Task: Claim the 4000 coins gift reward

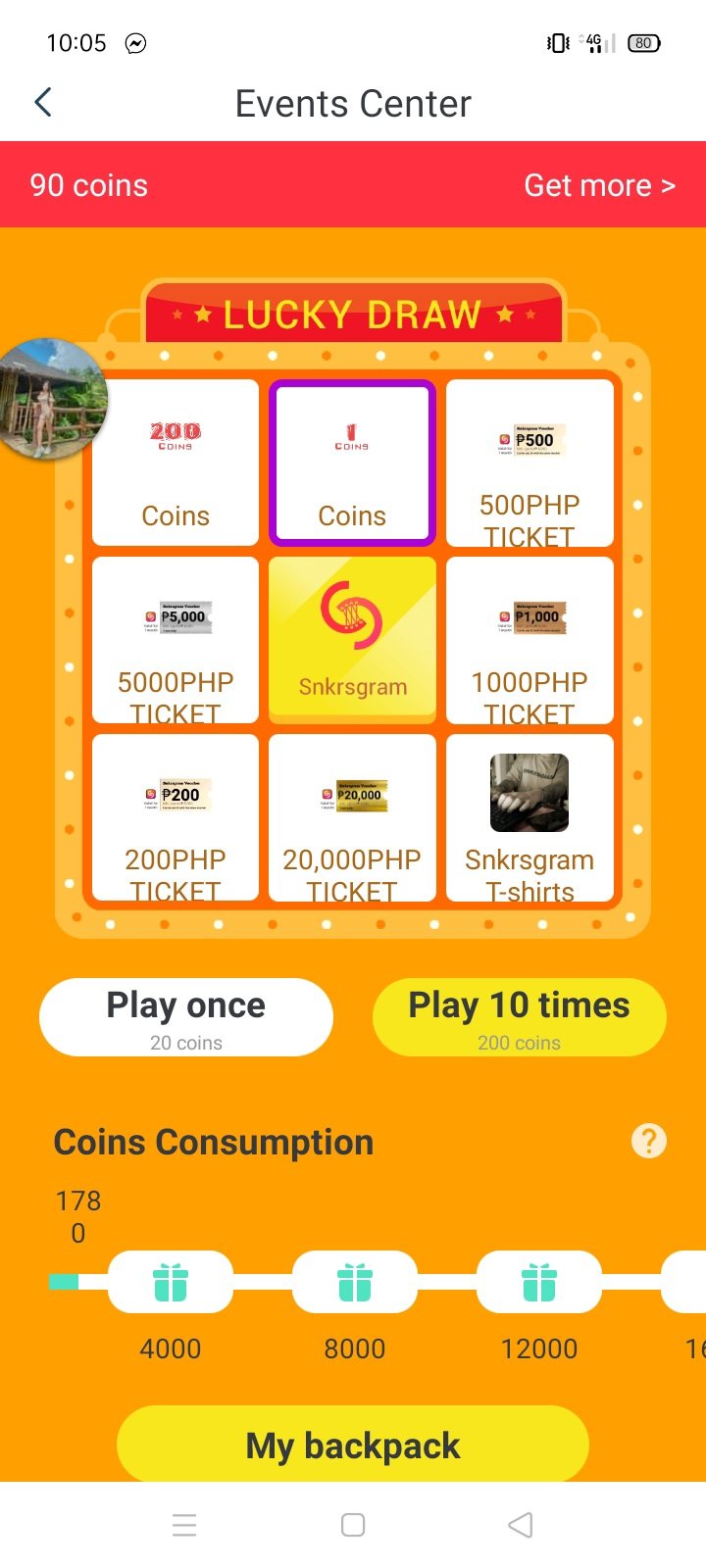Action: tap(171, 1282)
